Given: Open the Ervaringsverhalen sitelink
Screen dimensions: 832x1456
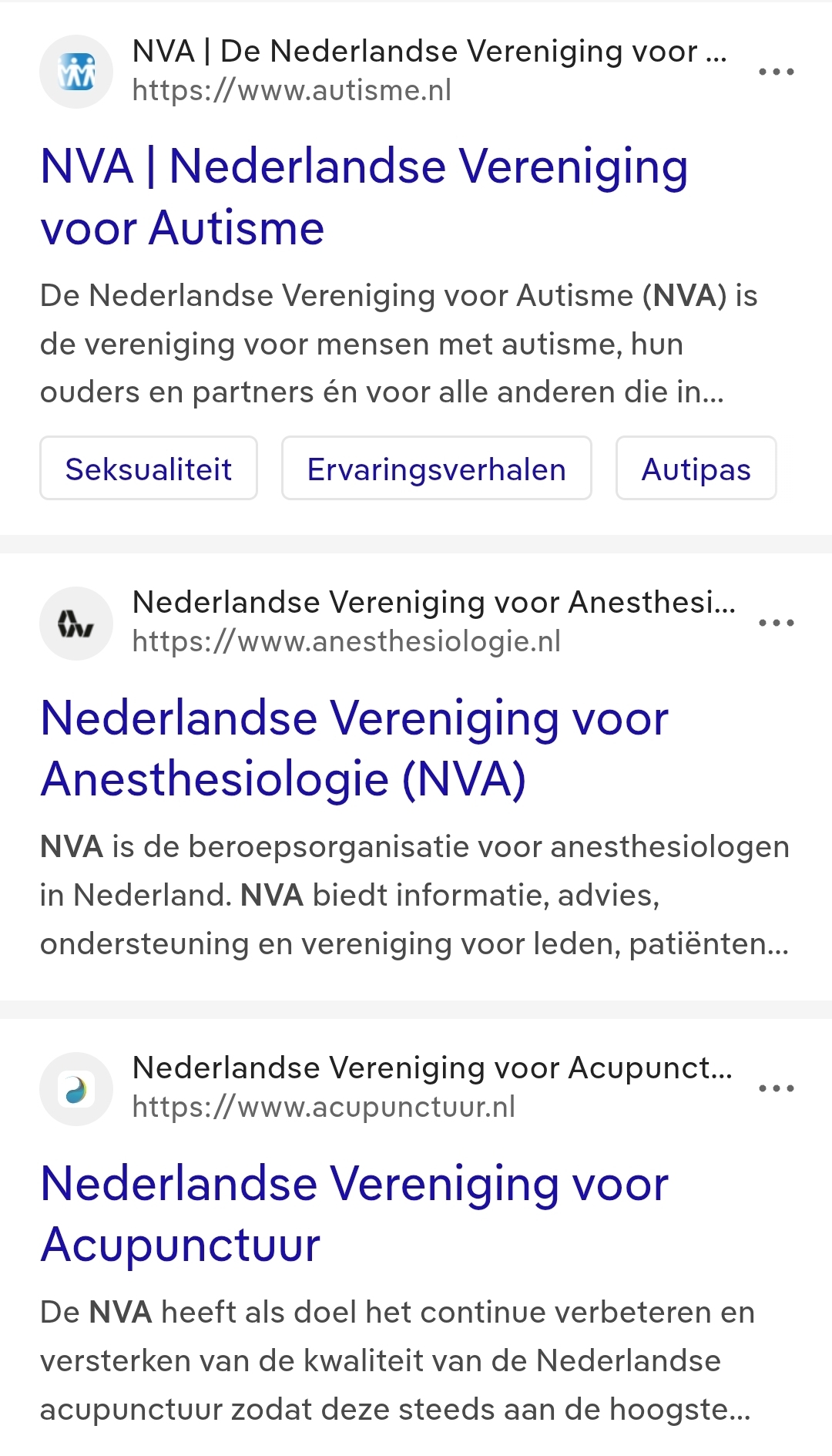Looking at the screenshot, I should tap(436, 469).
